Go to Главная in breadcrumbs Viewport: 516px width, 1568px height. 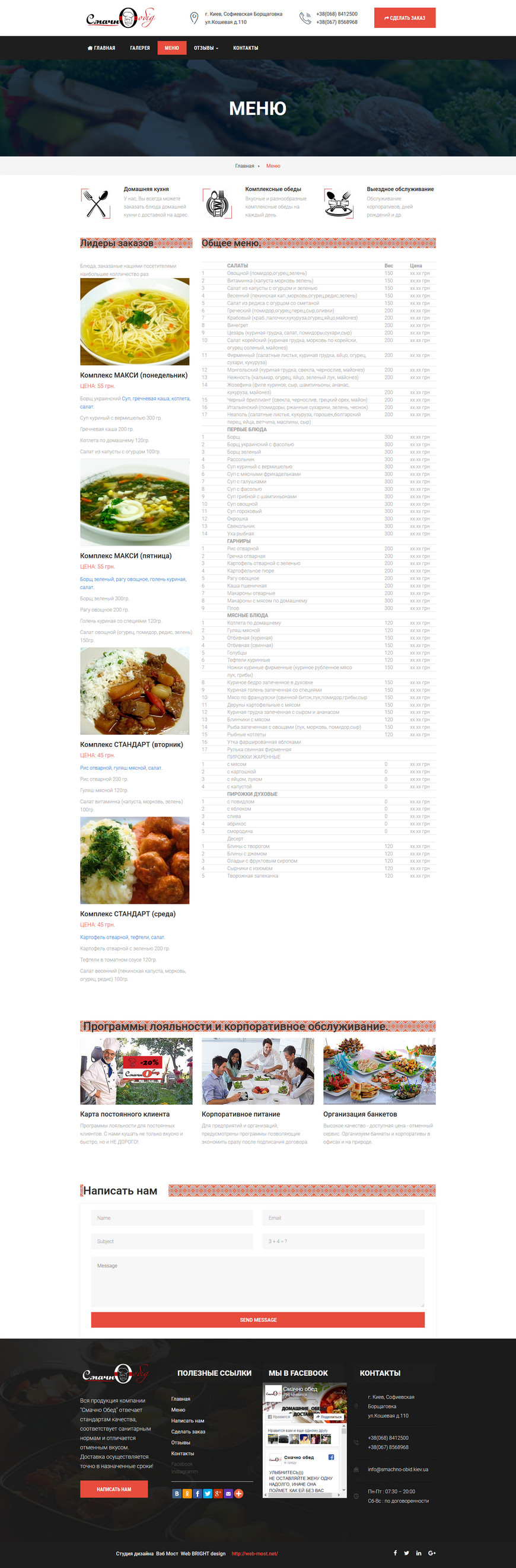coord(244,166)
